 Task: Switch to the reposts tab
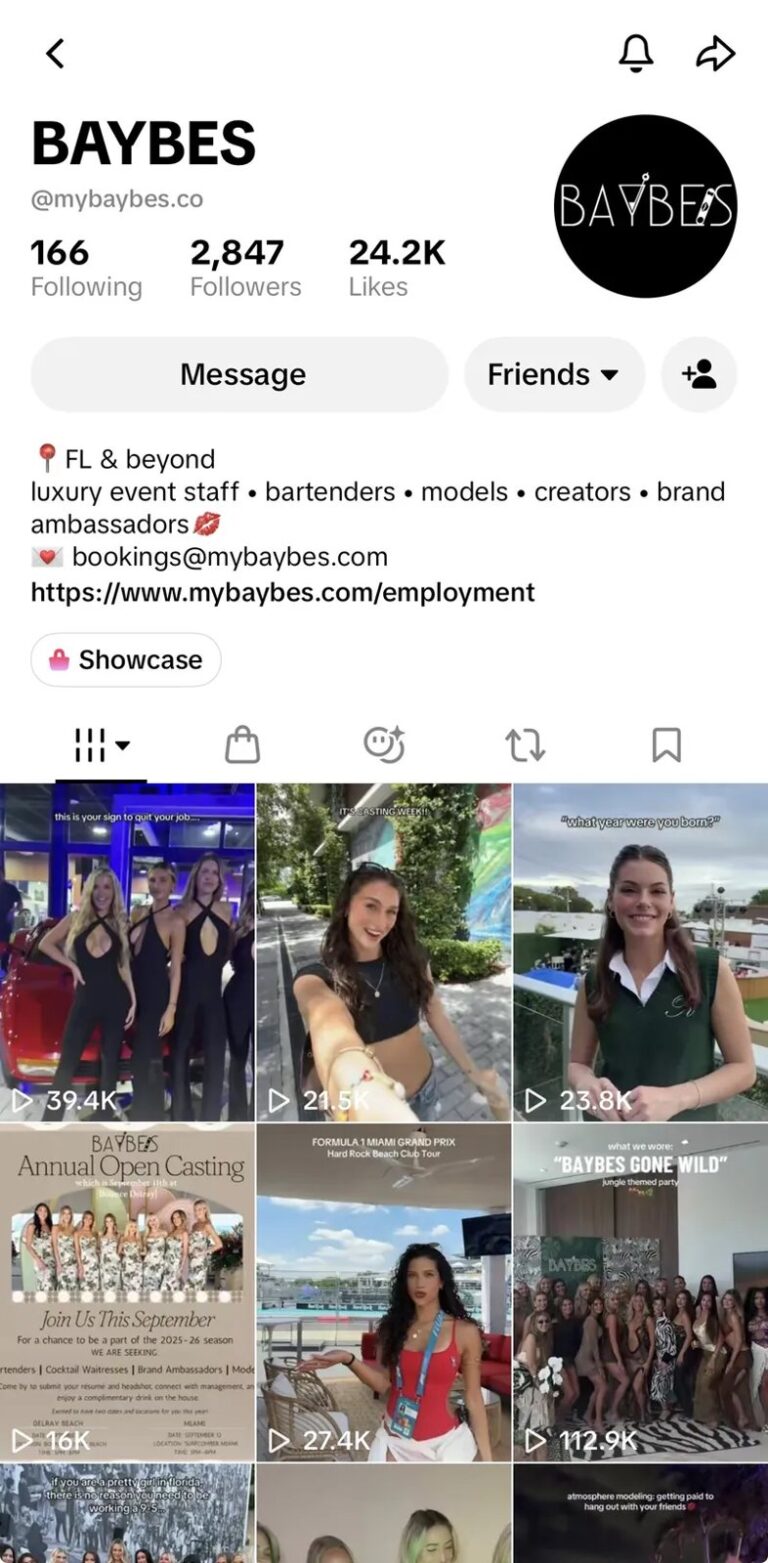[525, 745]
